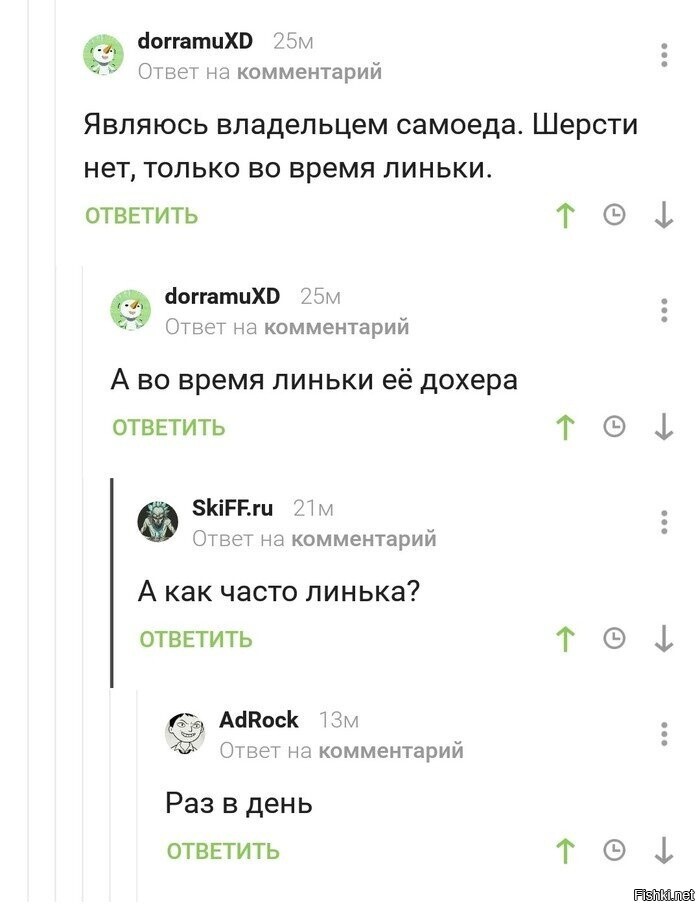This screenshot has width=700, height=907.
Task: Reply to AdRock's comment 'Раз в день'
Action: coord(223,851)
